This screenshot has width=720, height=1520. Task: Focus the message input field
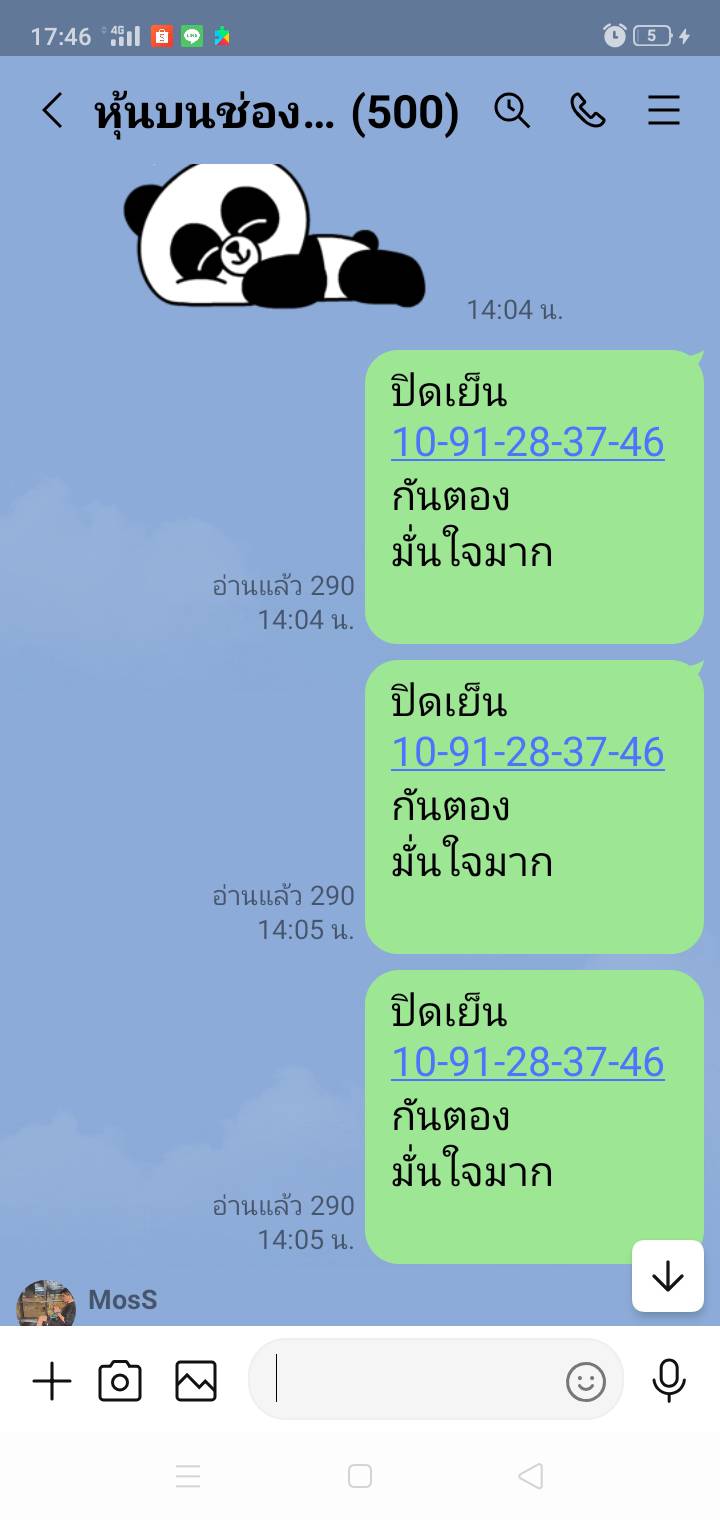click(x=410, y=1382)
